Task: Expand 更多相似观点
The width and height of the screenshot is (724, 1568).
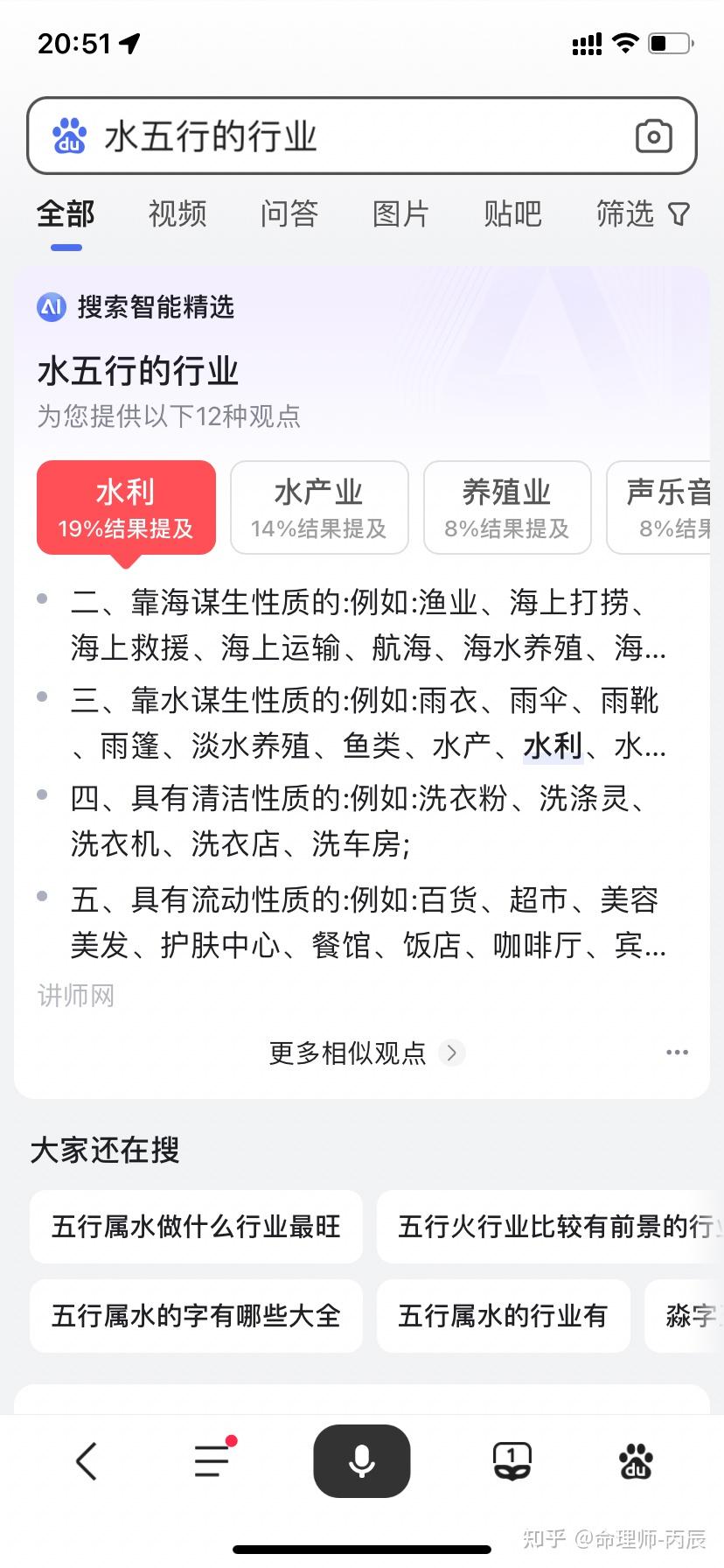Action: pos(365,1053)
